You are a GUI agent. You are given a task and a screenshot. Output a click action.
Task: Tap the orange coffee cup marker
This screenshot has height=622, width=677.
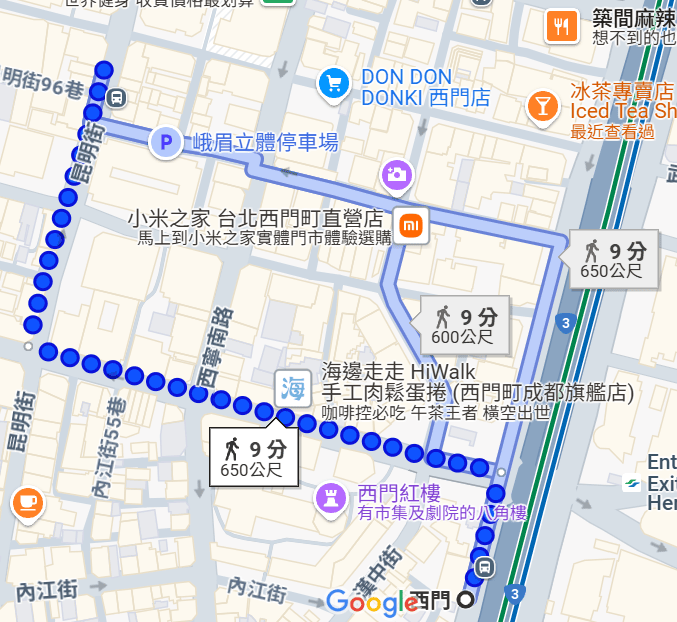pyautogui.click(x=27, y=502)
